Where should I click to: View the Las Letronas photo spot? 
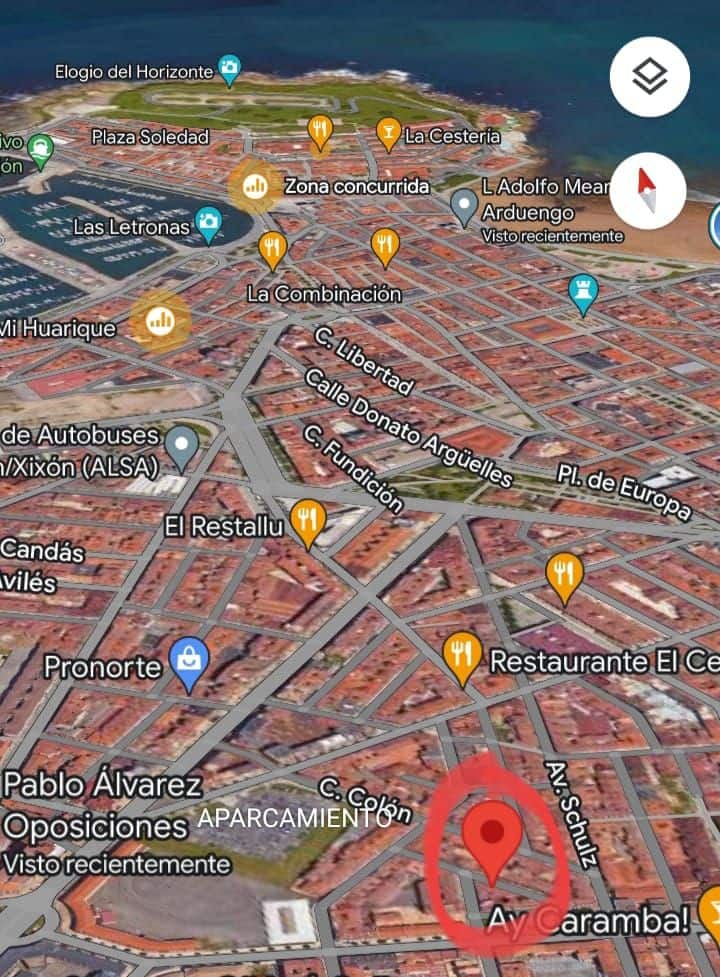(x=208, y=224)
